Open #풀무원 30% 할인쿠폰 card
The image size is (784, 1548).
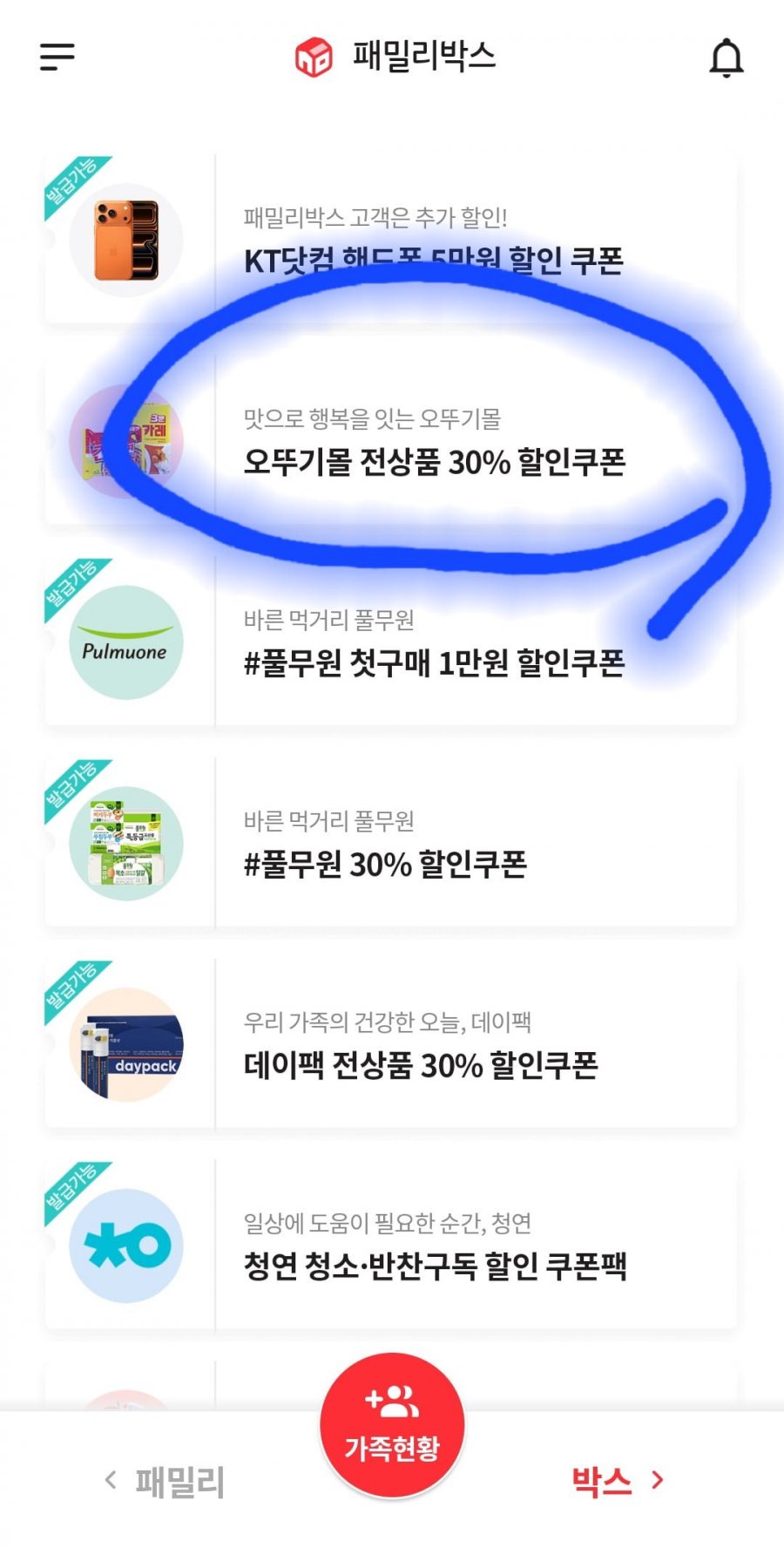[434, 844]
